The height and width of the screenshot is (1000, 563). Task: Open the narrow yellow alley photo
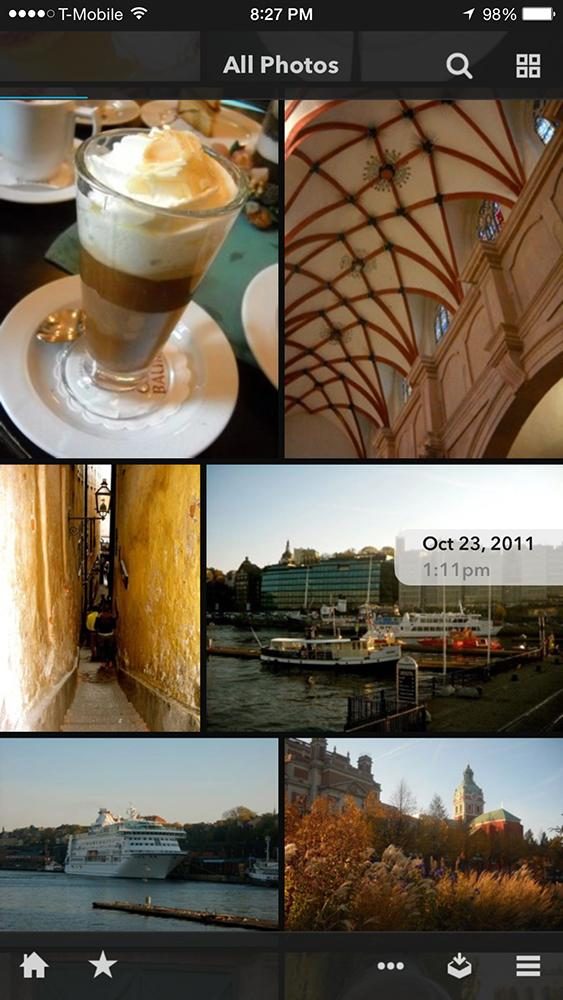[100, 598]
